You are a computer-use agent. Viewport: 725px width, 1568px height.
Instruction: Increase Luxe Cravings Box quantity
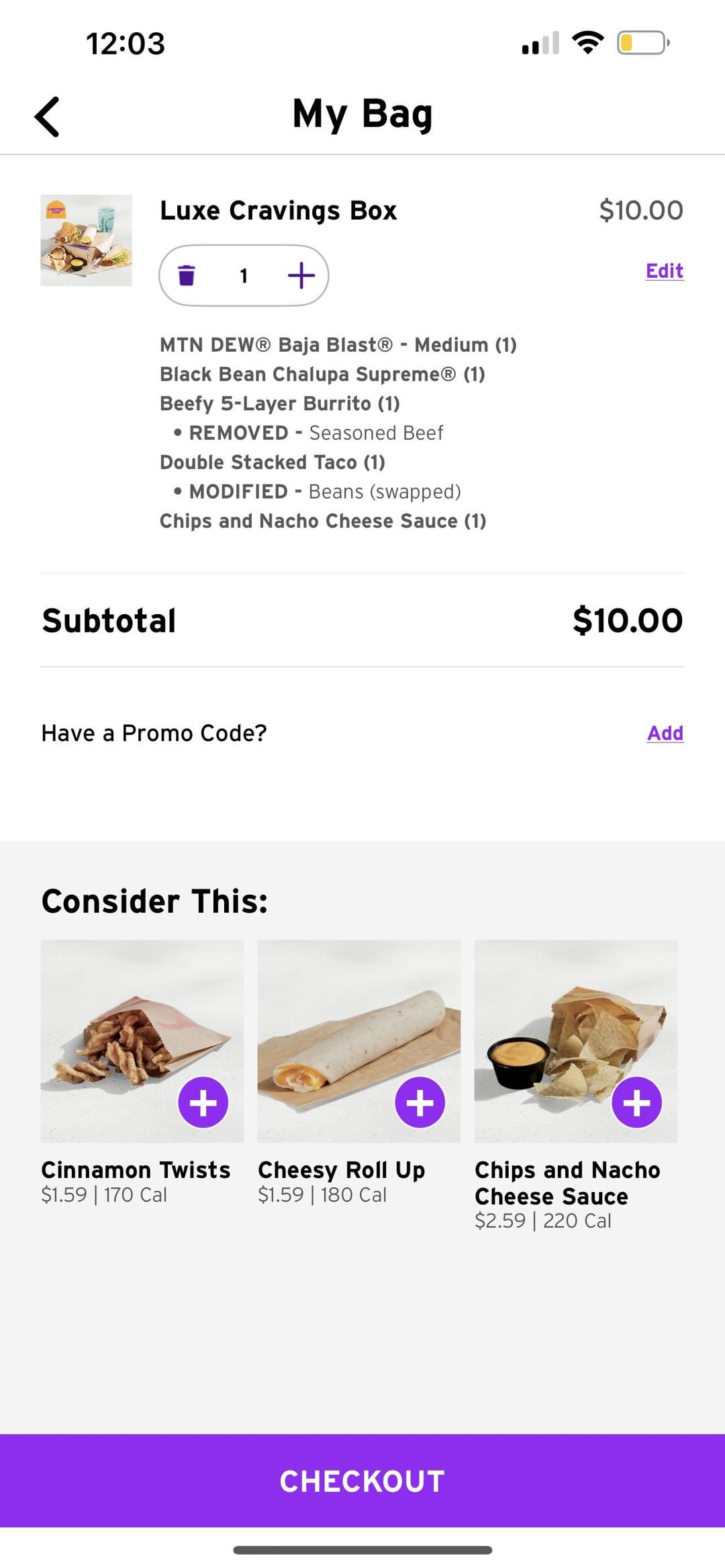click(x=301, y=275)
